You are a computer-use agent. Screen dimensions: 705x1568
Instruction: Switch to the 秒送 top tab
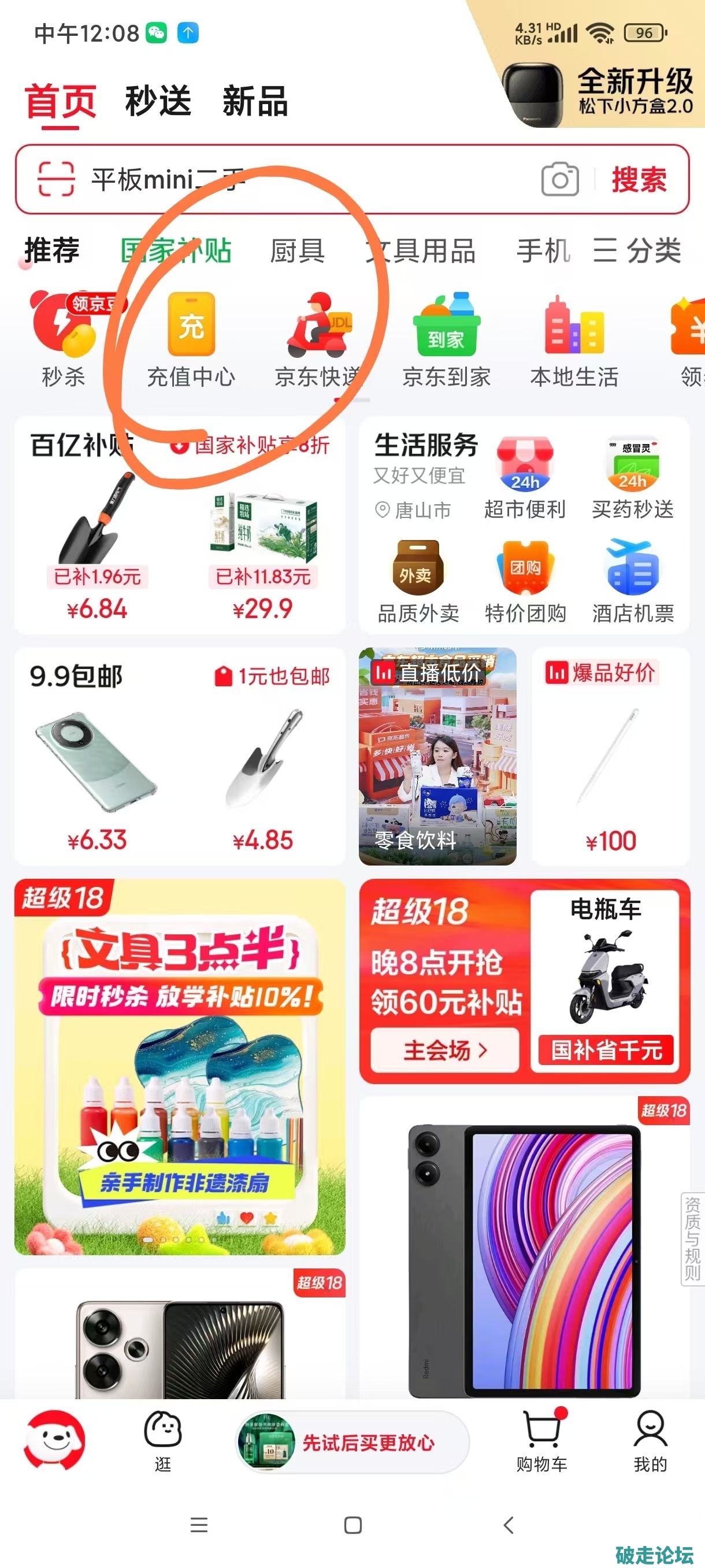tap(158, 101)
